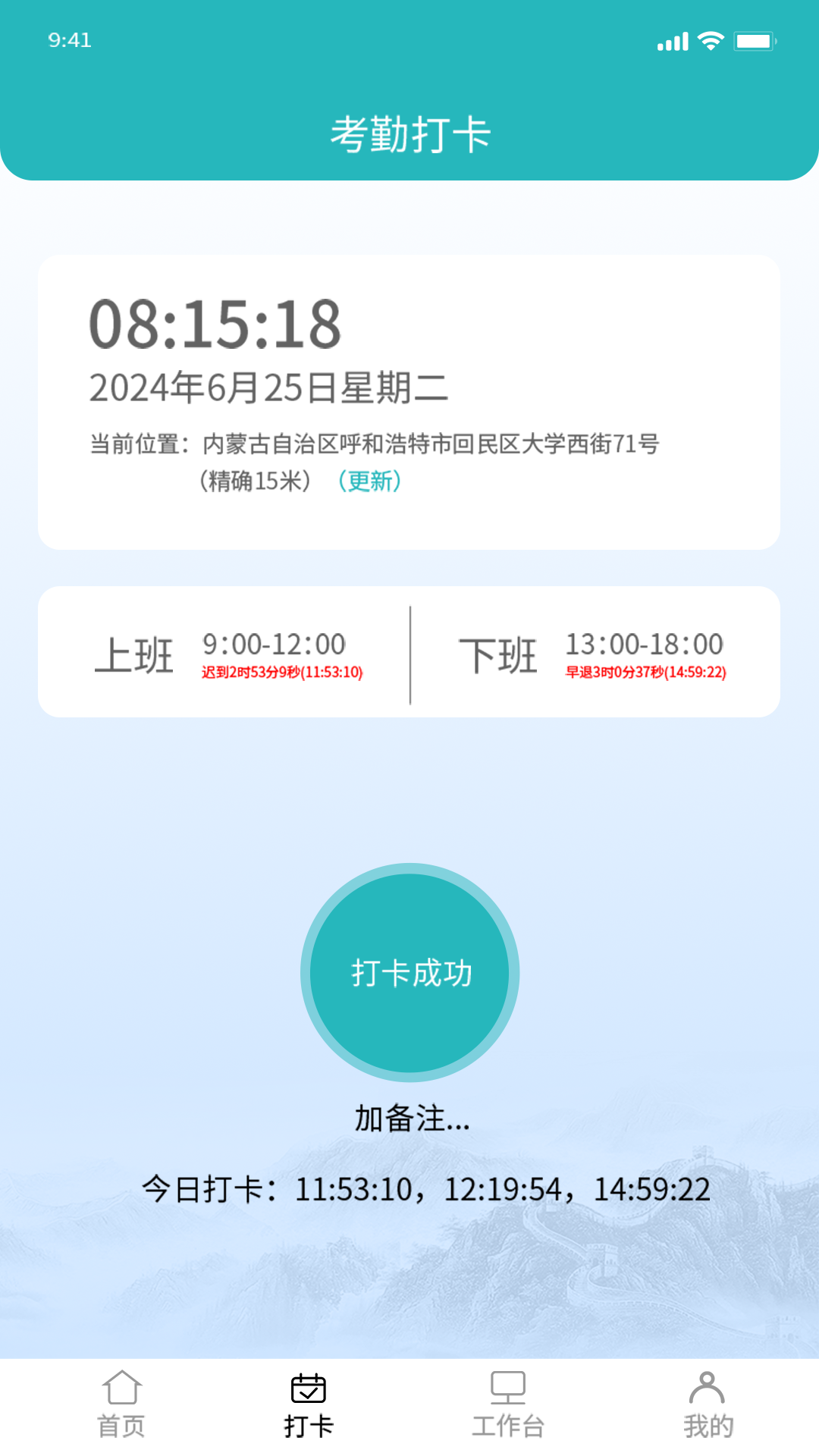Select the 打卡 tab
The image size is (819, 1456).
(x=309, y=1405)
